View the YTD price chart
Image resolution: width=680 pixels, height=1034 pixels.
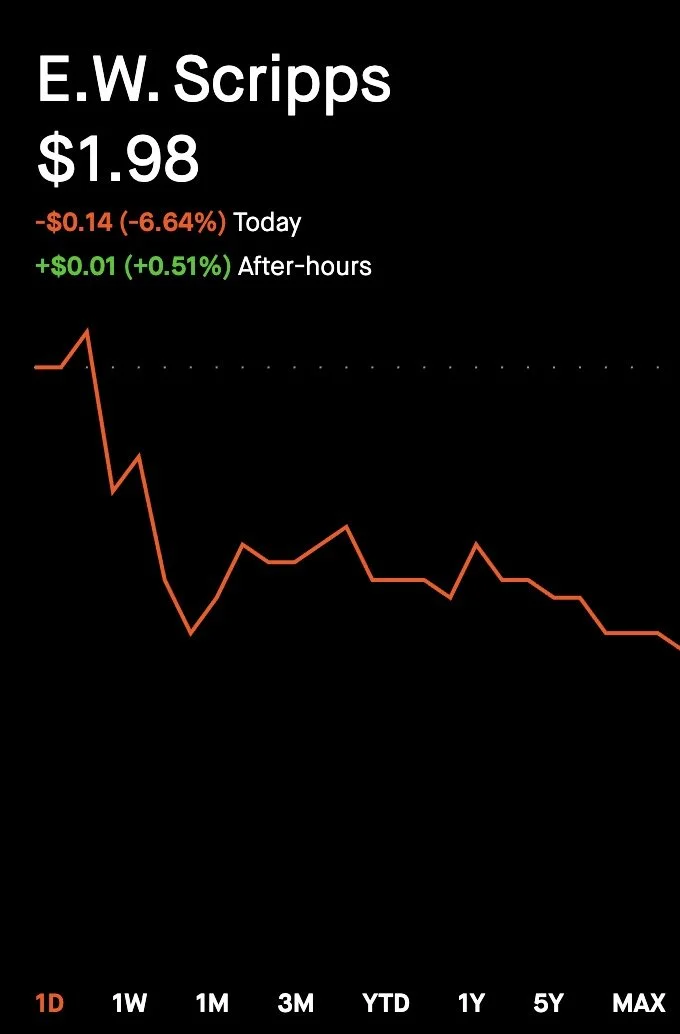click(x=386, y=1002)
